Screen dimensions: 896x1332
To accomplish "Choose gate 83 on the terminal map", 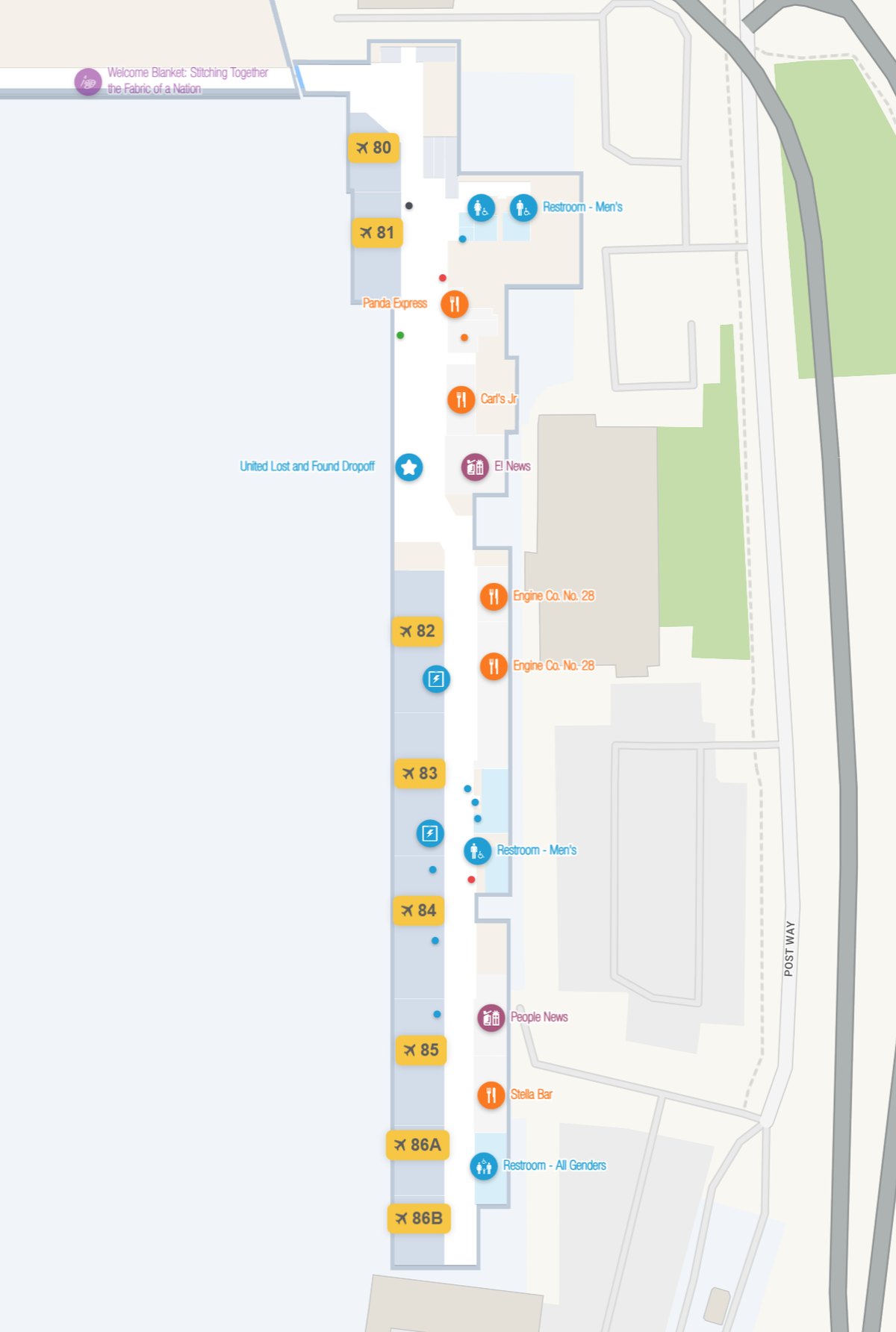I will coord(420,774).
